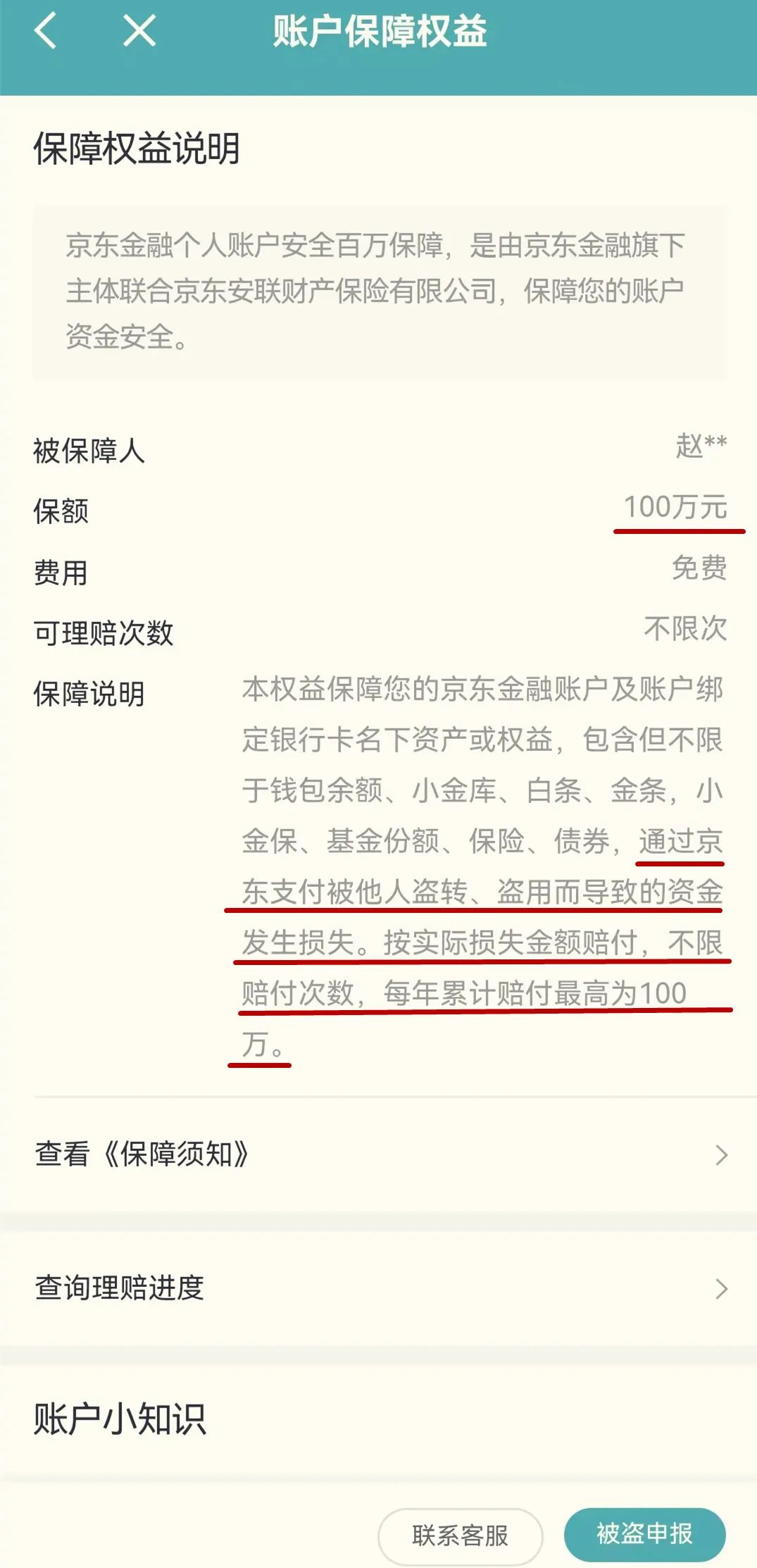Tap the 联系客服 button
Screen dimensions: 757x1568
460,1536
